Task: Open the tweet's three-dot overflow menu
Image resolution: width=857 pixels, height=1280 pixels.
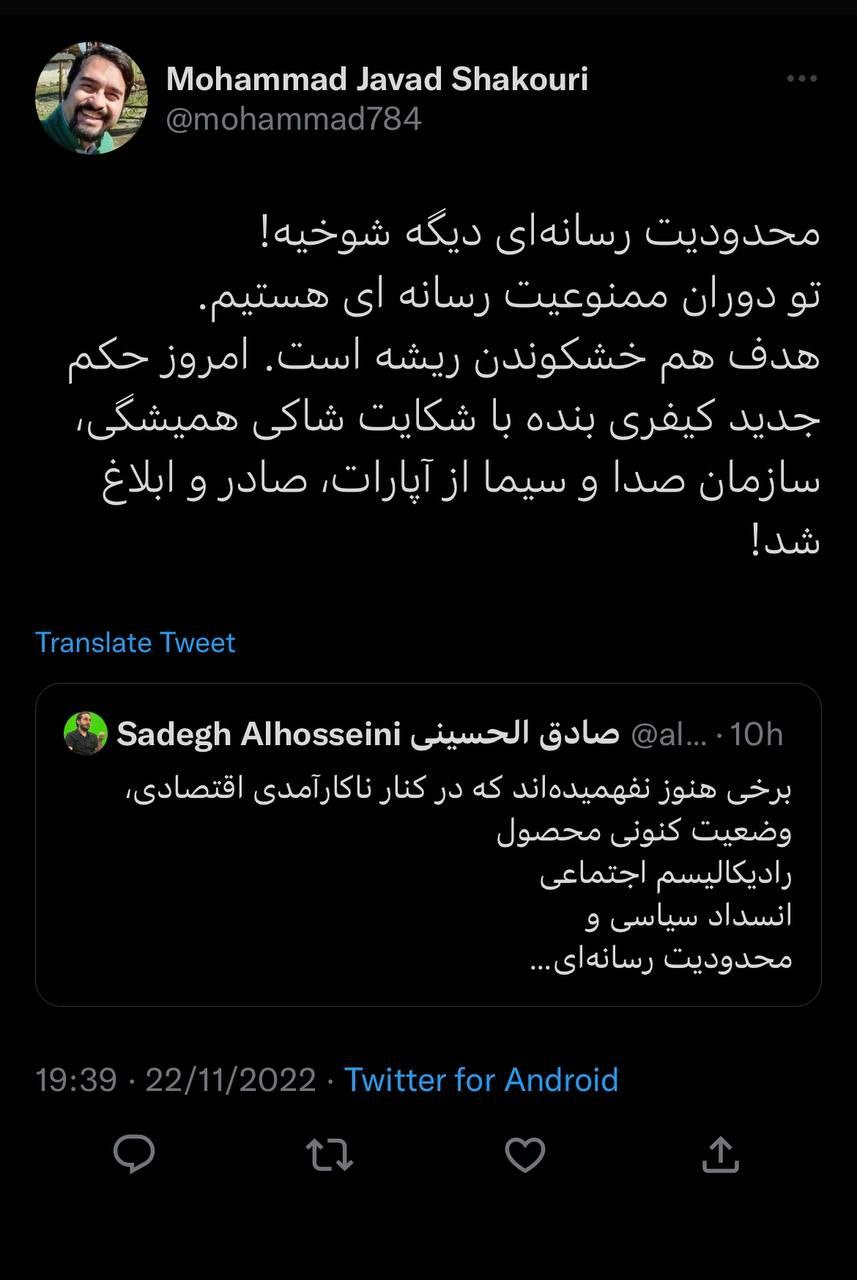Action: pyautogui.click(x=802, y=79)
